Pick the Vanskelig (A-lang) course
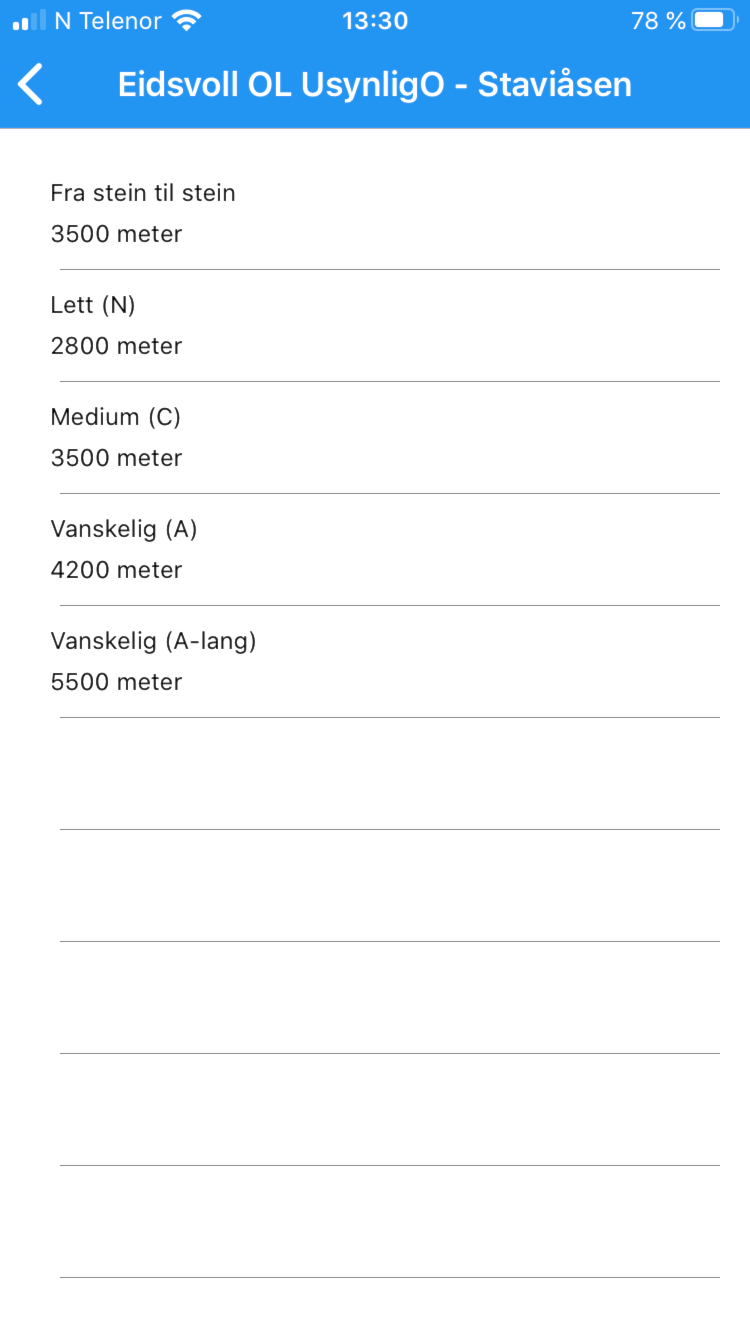 375,662
